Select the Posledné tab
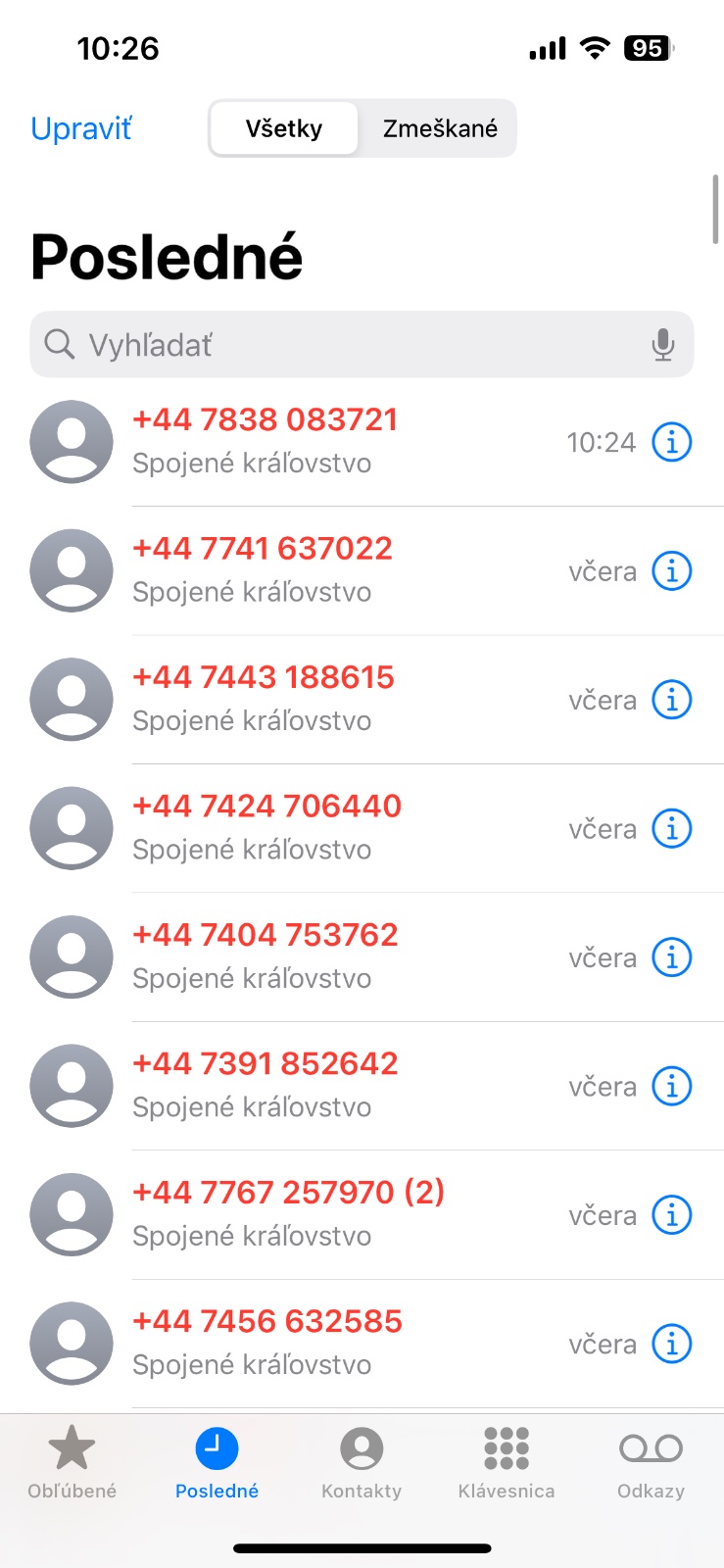Viewport: 724px width, 1568px height. pyautogui.click(x=217, y=1462)
